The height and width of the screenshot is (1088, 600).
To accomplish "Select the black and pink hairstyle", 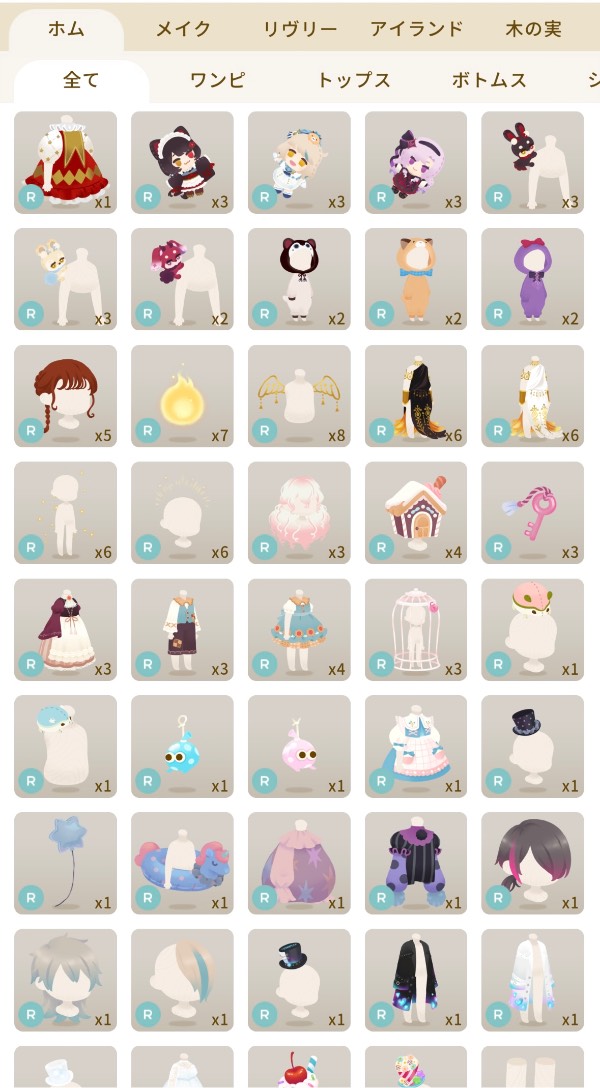I will (532, 863).
